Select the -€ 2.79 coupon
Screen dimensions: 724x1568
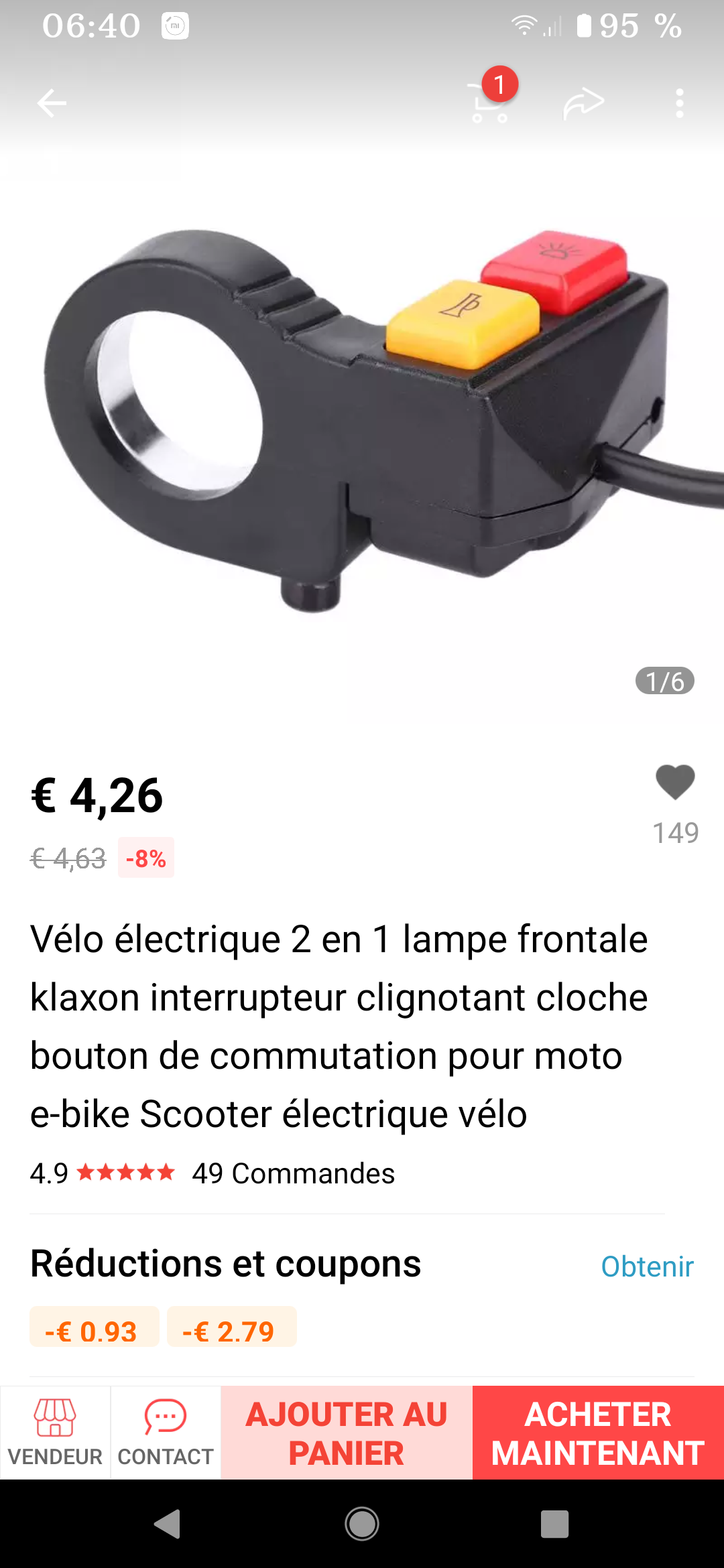(232, 1327)
